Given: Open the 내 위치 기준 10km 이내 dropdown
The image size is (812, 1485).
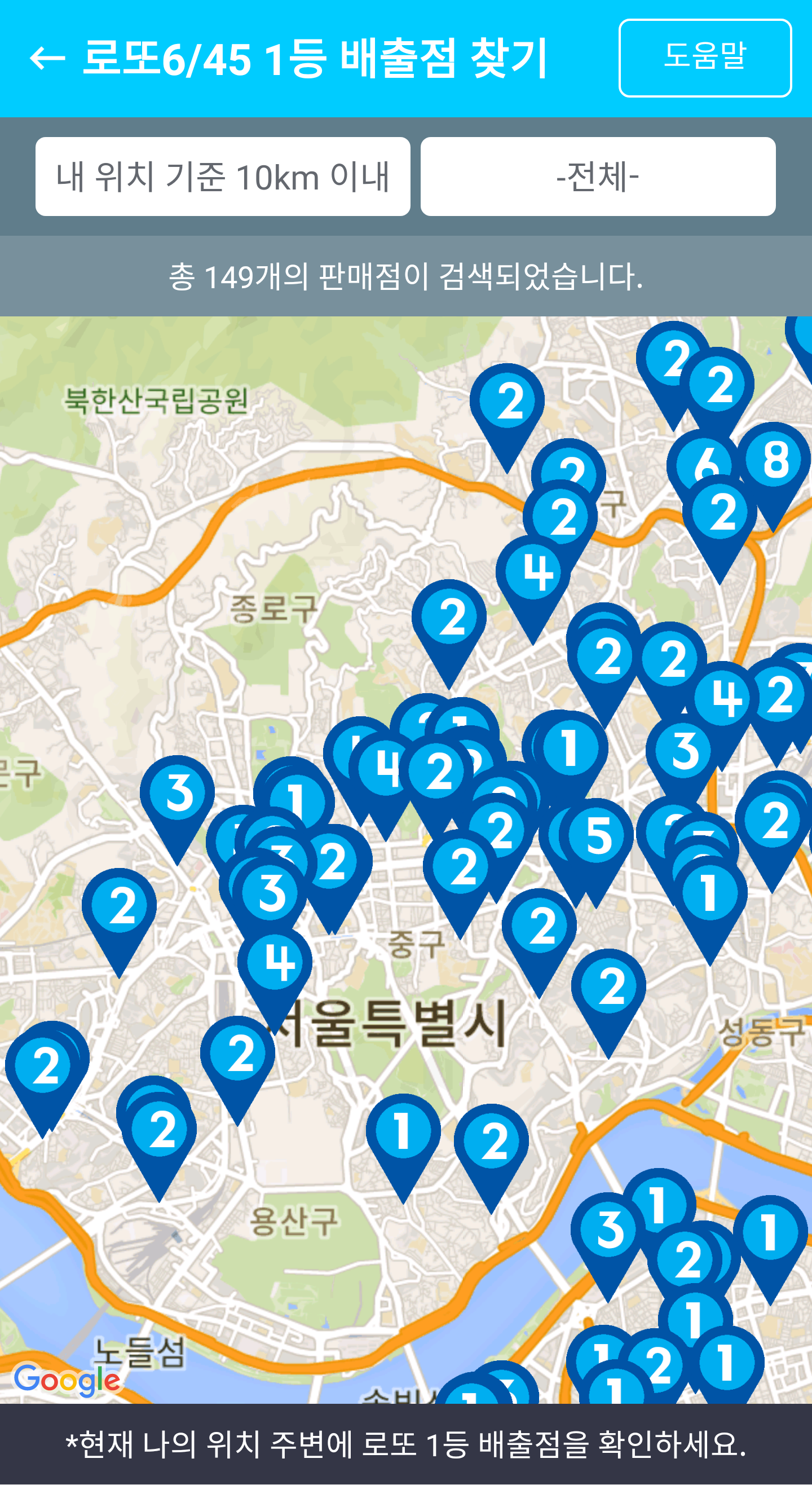Looking at the screenshot, I should (x=222, y=177).
